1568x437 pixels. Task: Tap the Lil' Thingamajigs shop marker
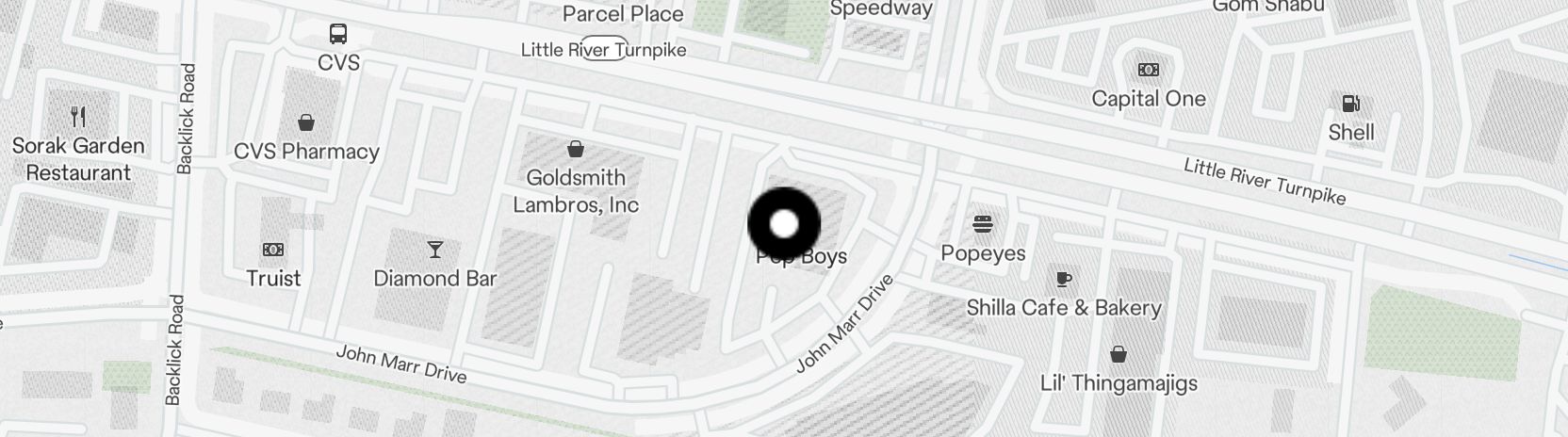tap(1118, 355)
